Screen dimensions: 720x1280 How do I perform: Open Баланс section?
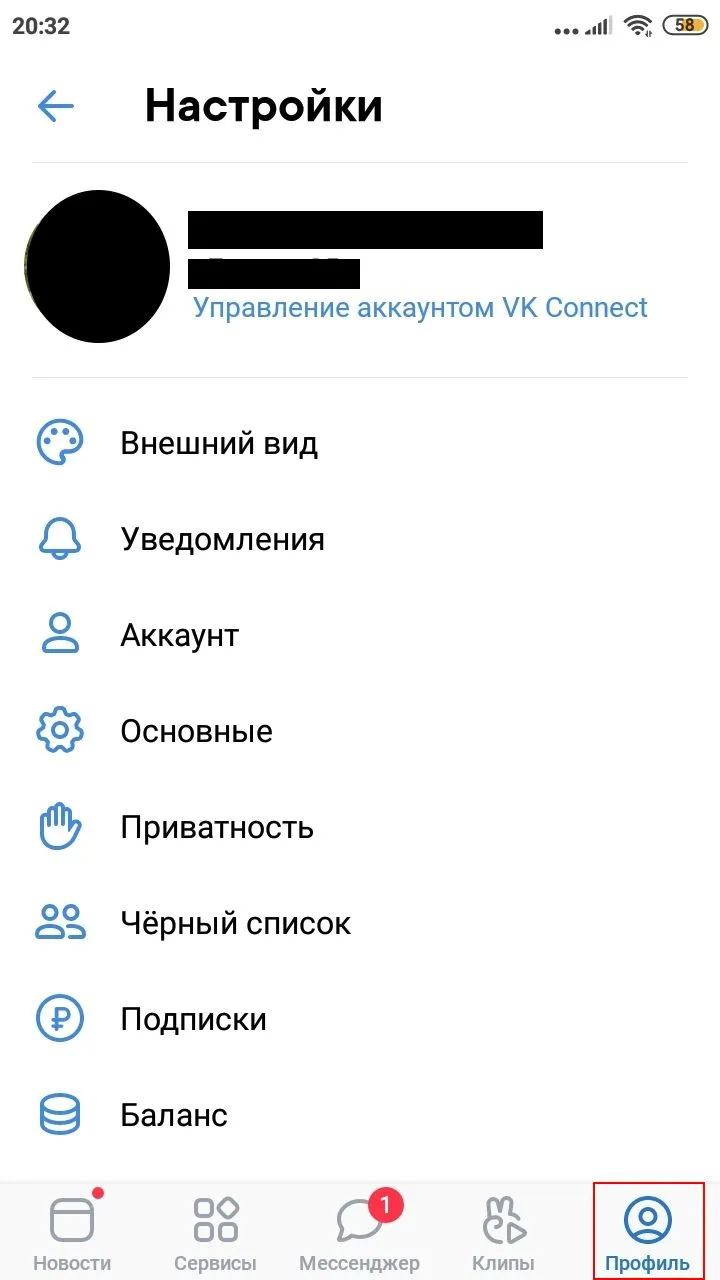pyautogui.click(x=360, y=1115)
